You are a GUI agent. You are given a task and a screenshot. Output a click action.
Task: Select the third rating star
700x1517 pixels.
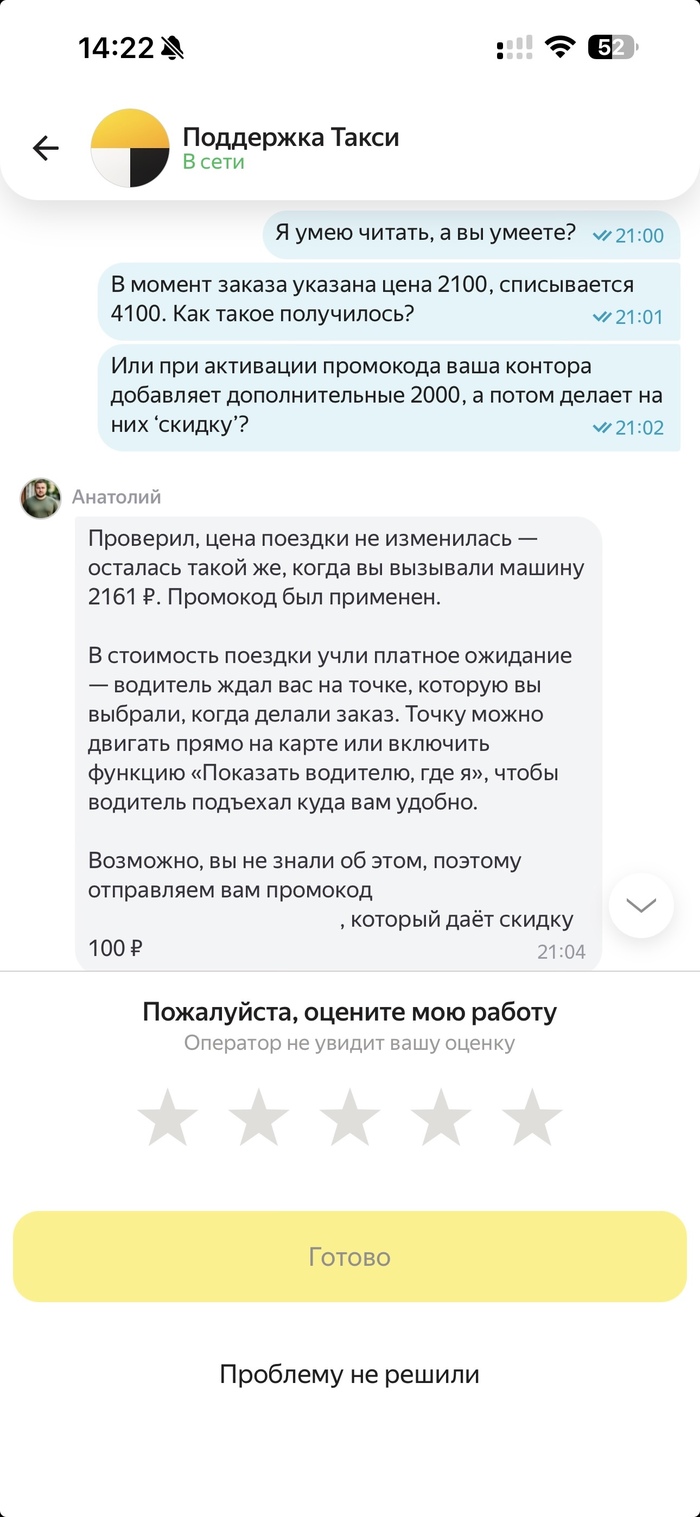pyautogui.click(x=350, y=1117)
